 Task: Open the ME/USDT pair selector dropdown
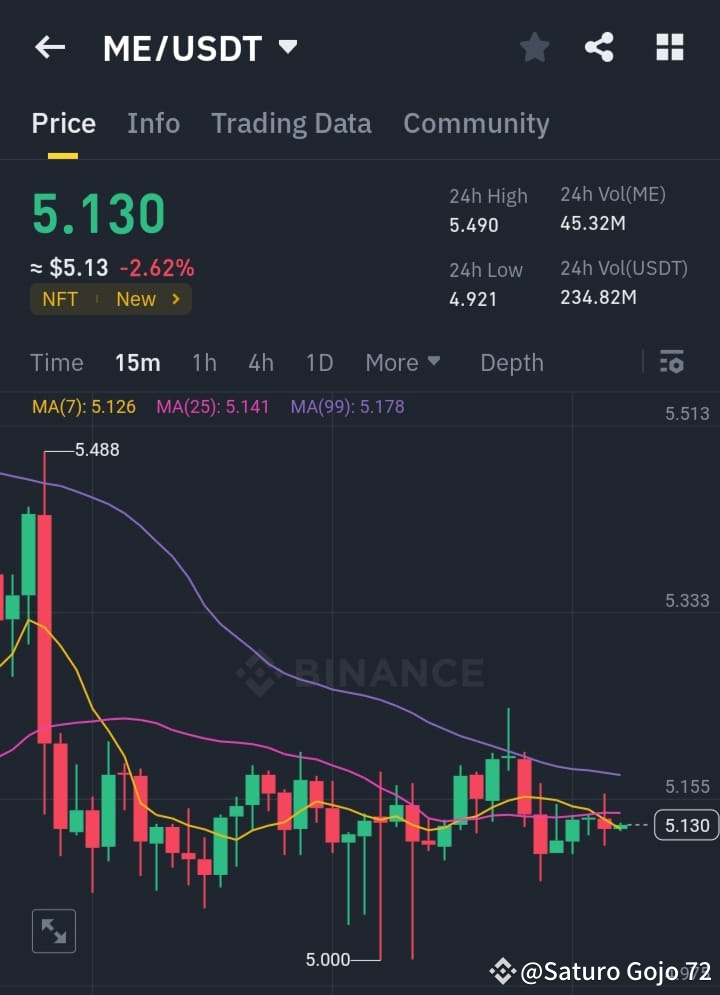[x=285, y=46]
